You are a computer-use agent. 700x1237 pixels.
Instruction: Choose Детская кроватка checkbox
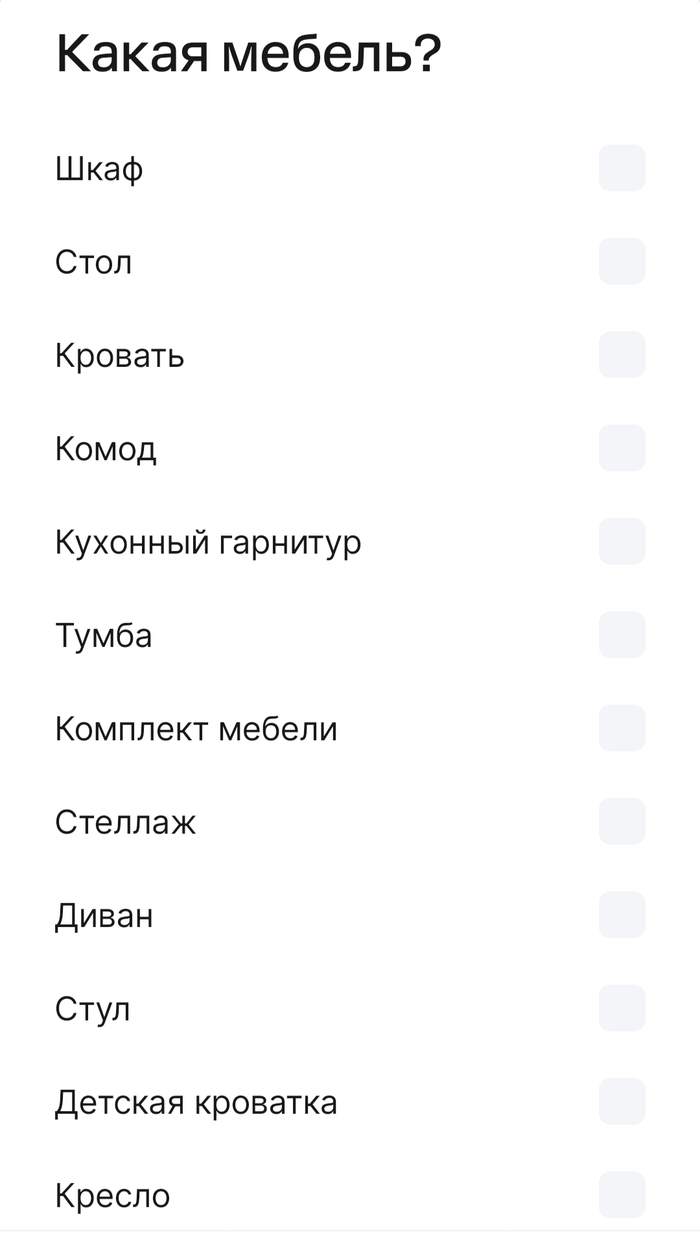tap(622, 1101)
